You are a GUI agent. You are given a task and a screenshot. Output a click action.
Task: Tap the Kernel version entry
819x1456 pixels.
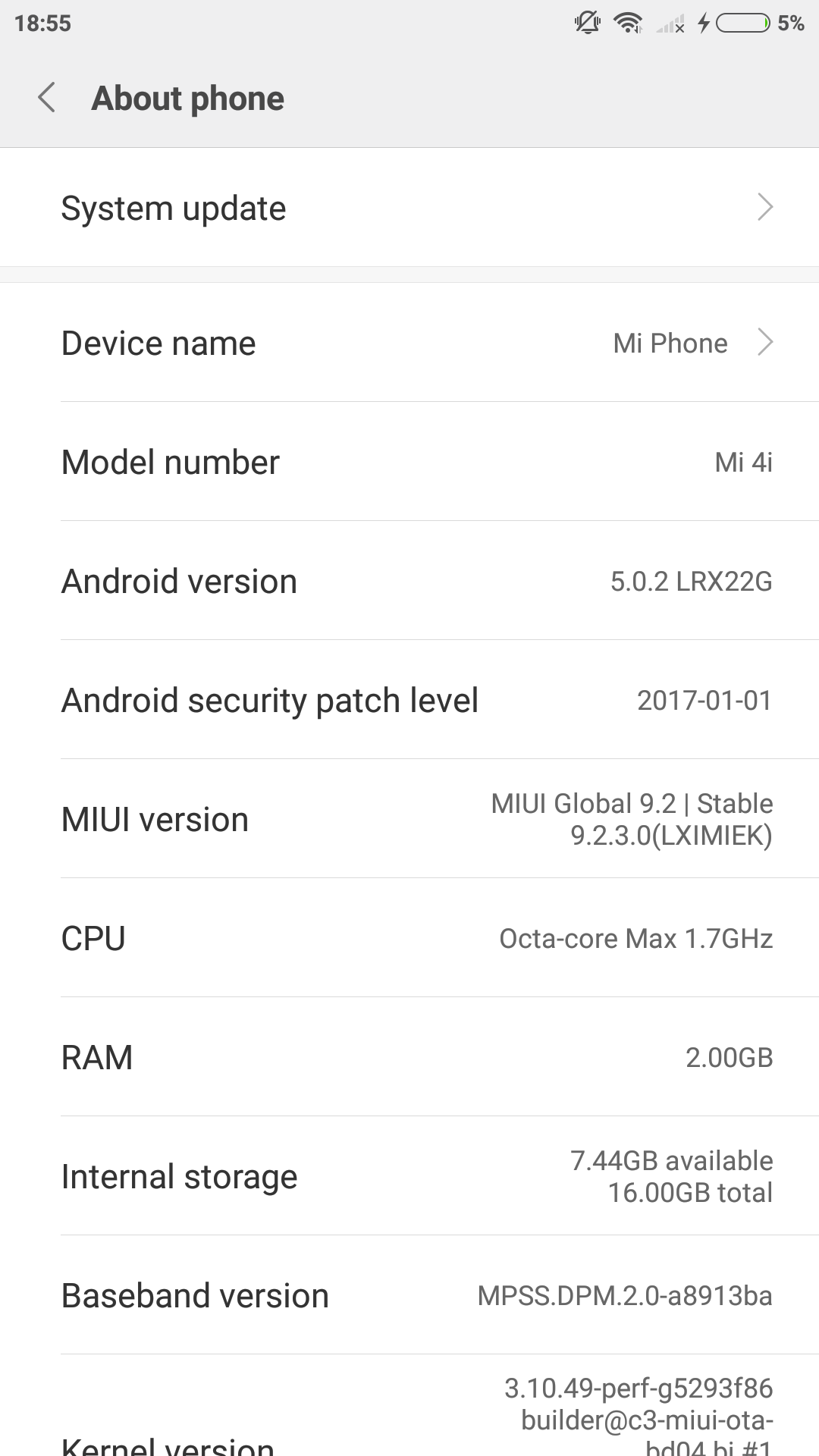pyautogui.click(x=409, y=1426)
